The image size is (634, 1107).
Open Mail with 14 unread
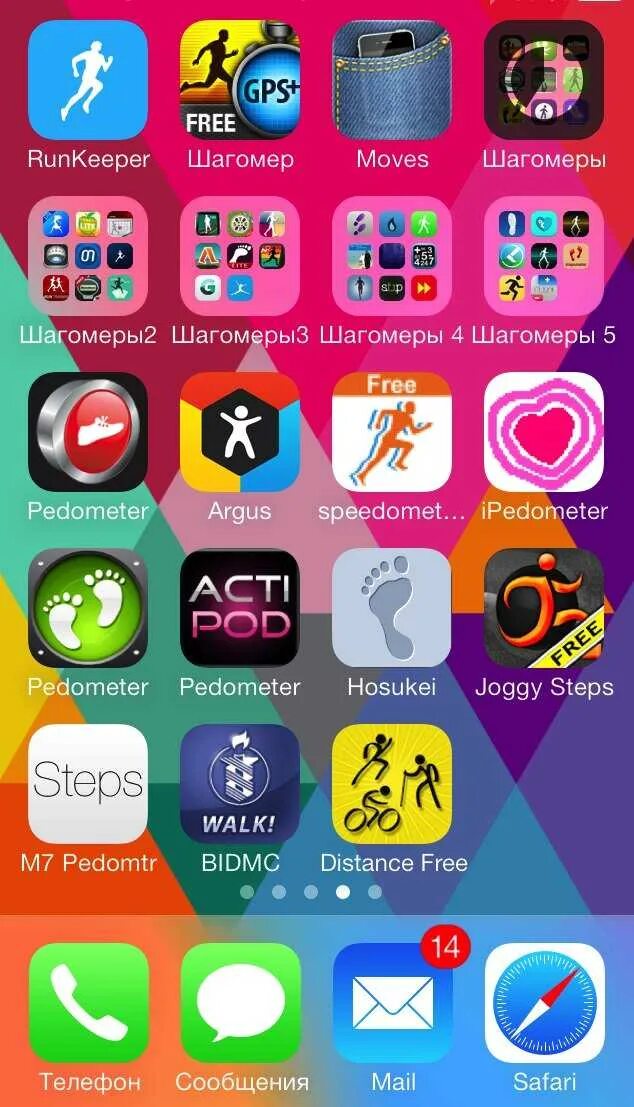pyautogui.click(x=392, y=1003)
